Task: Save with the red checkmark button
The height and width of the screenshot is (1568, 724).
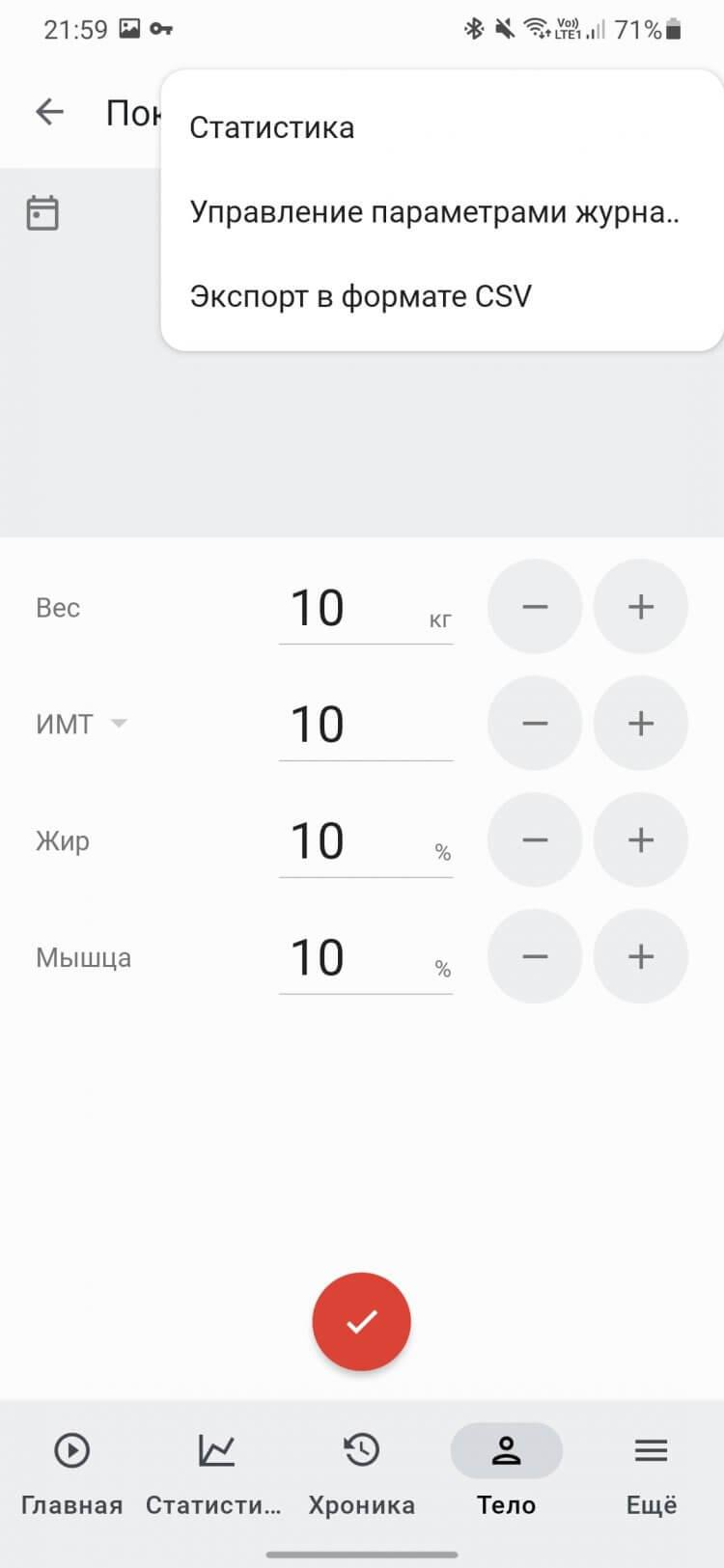Action: [x=362, y=1322]
